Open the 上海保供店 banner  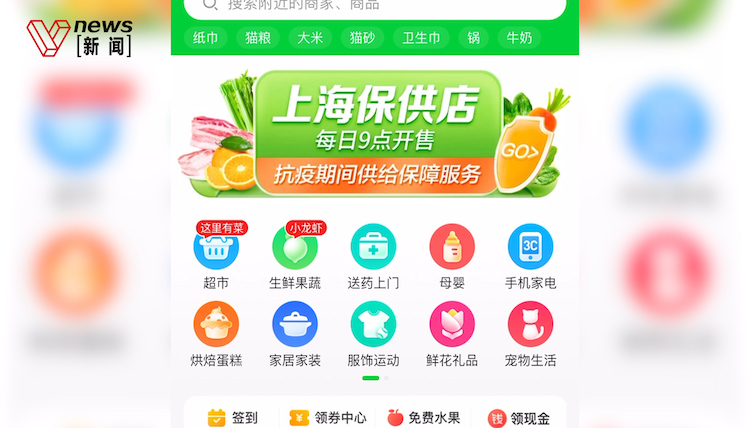tap(375, 133)
